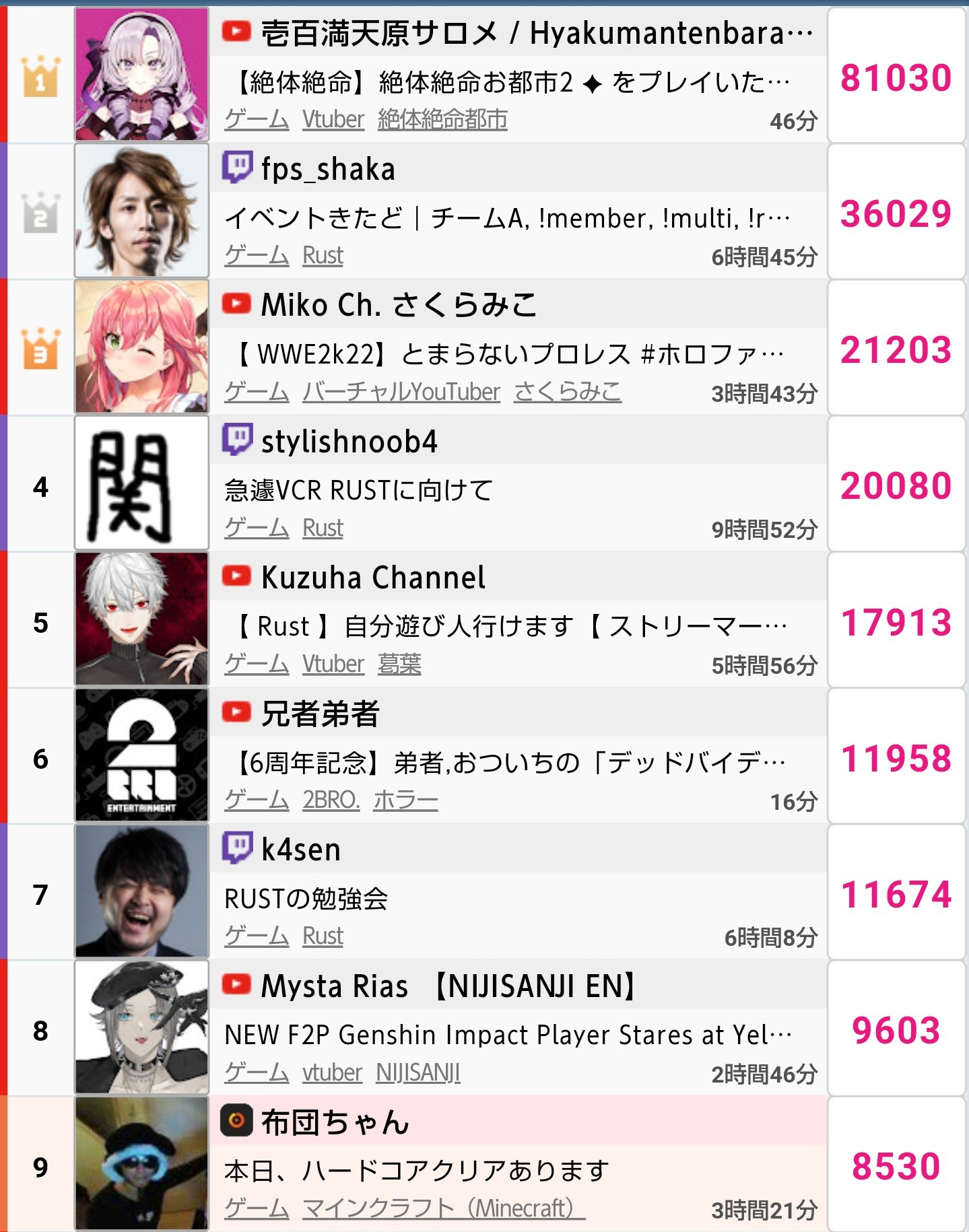Tap the Vtuber tag under 壱百満天原サロメ
This screenshot has width=969, height=1232.
pyautogui.click(x=333, y=120)
